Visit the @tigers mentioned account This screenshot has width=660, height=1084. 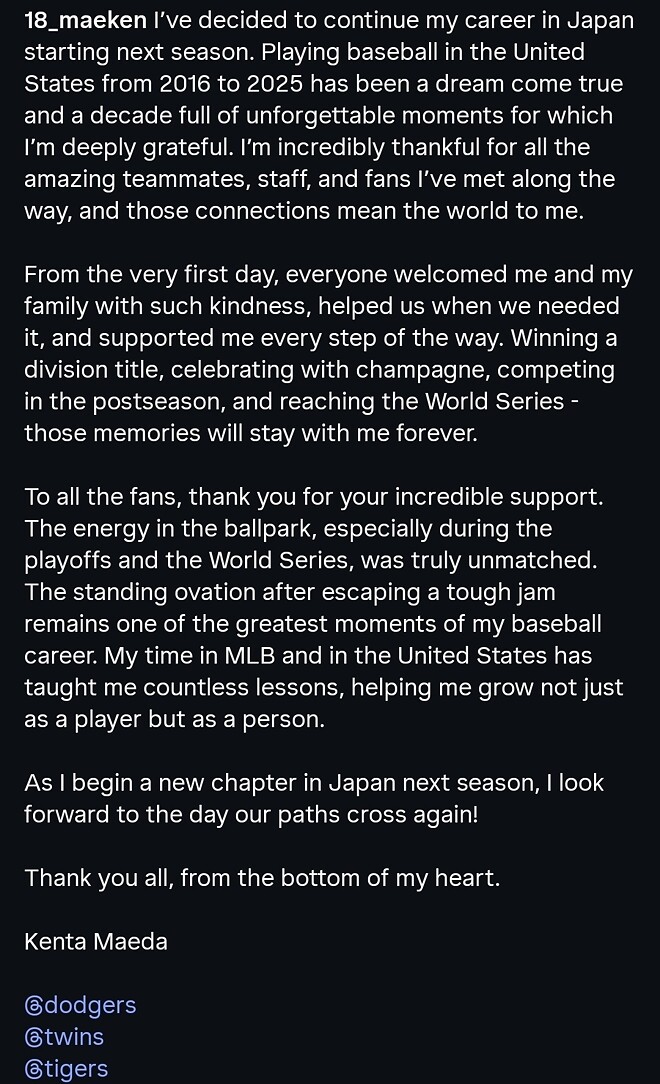tap(66, 1068)
